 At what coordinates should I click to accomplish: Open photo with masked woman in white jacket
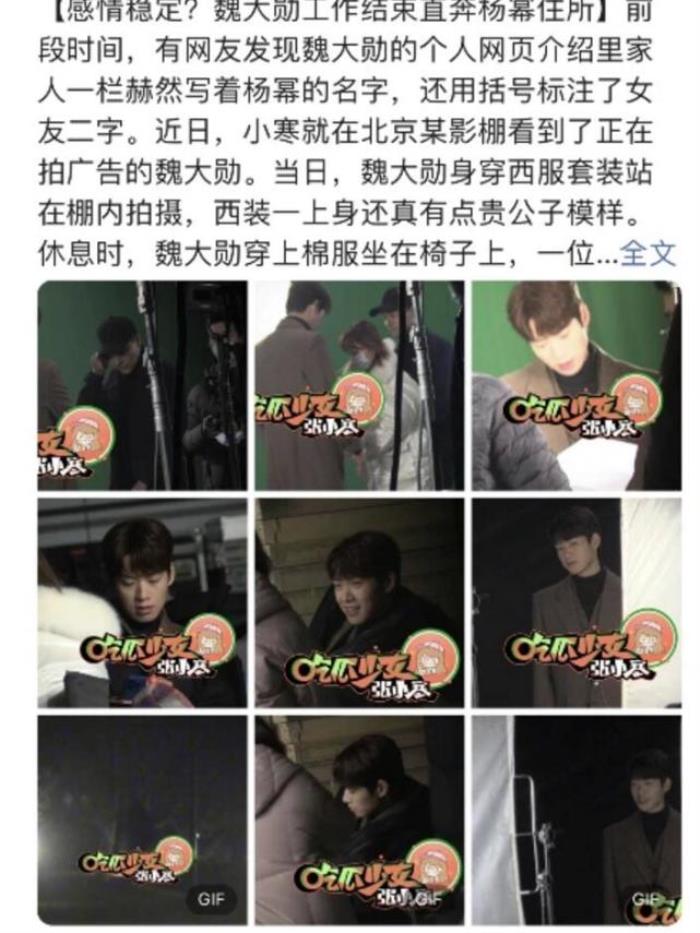click(x=359, y=385)
